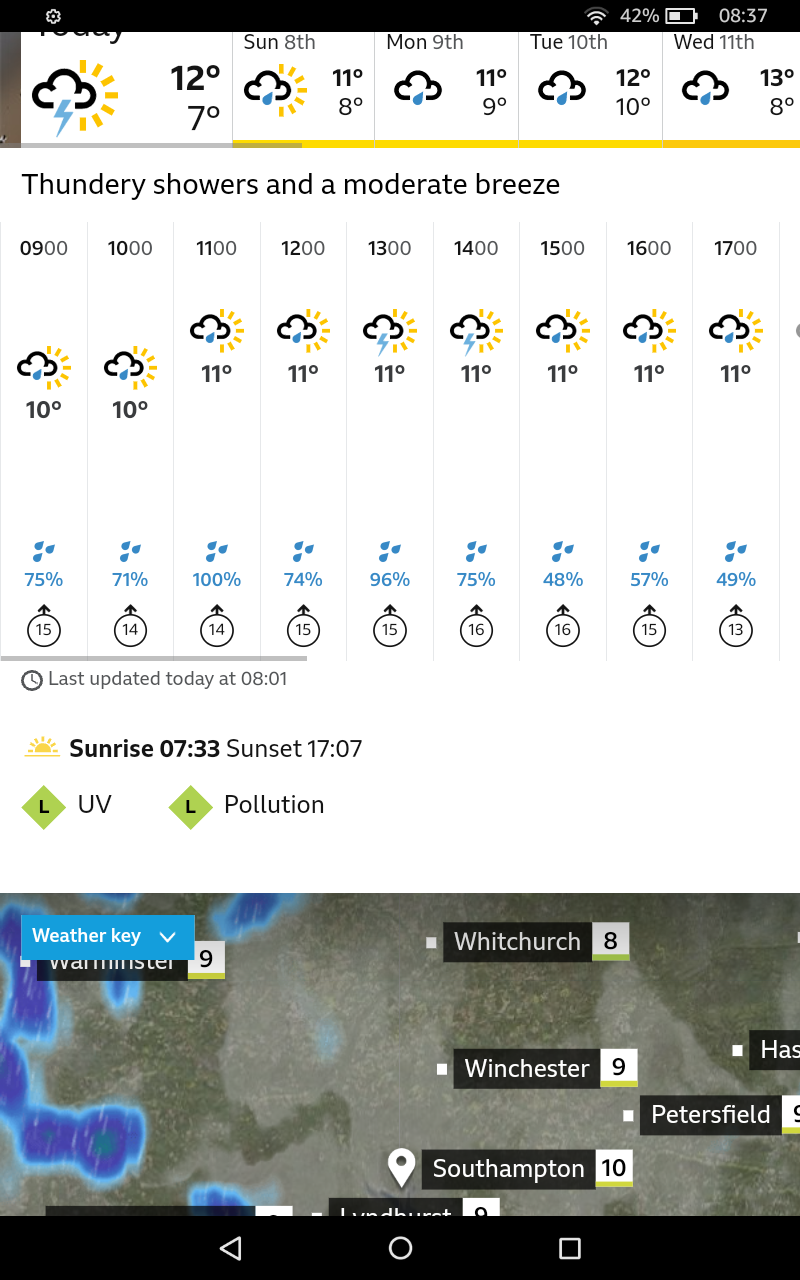Tap the Southampton location pin
The width and height of the screenshot is (800, 1280).
401,1167
